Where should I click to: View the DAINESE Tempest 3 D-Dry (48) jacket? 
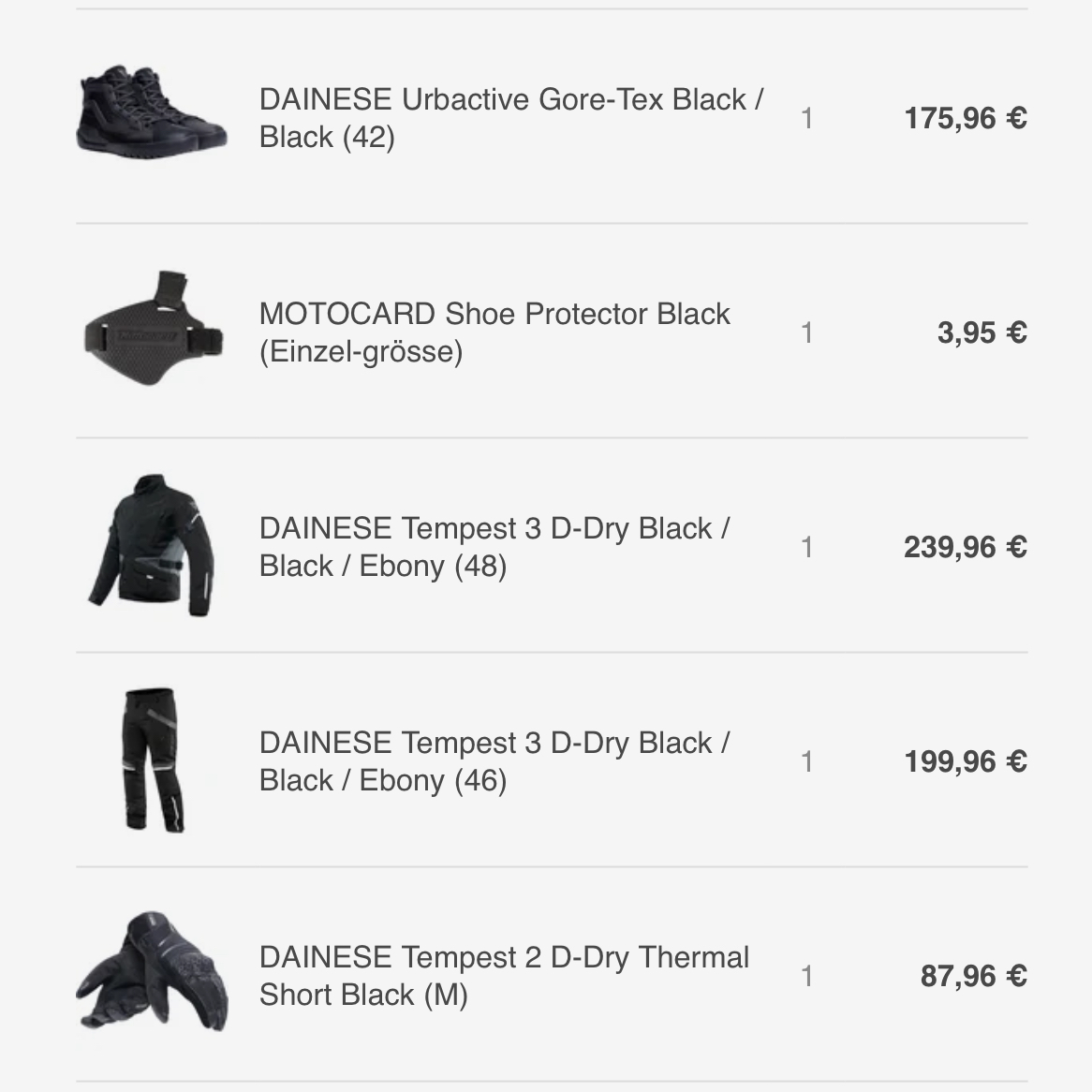click(x=494, y=547)
